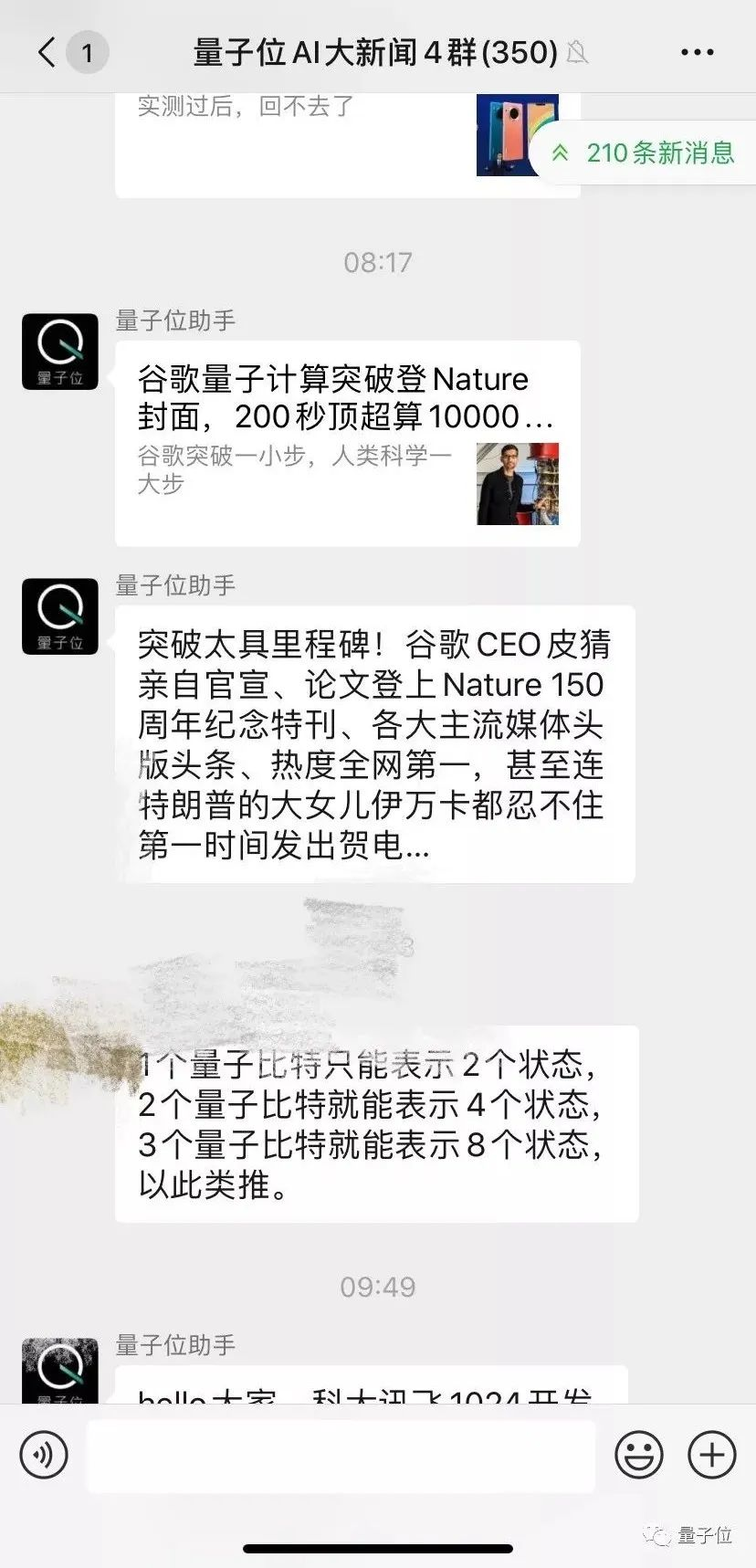Open the emoji picker

[638, 1454]
